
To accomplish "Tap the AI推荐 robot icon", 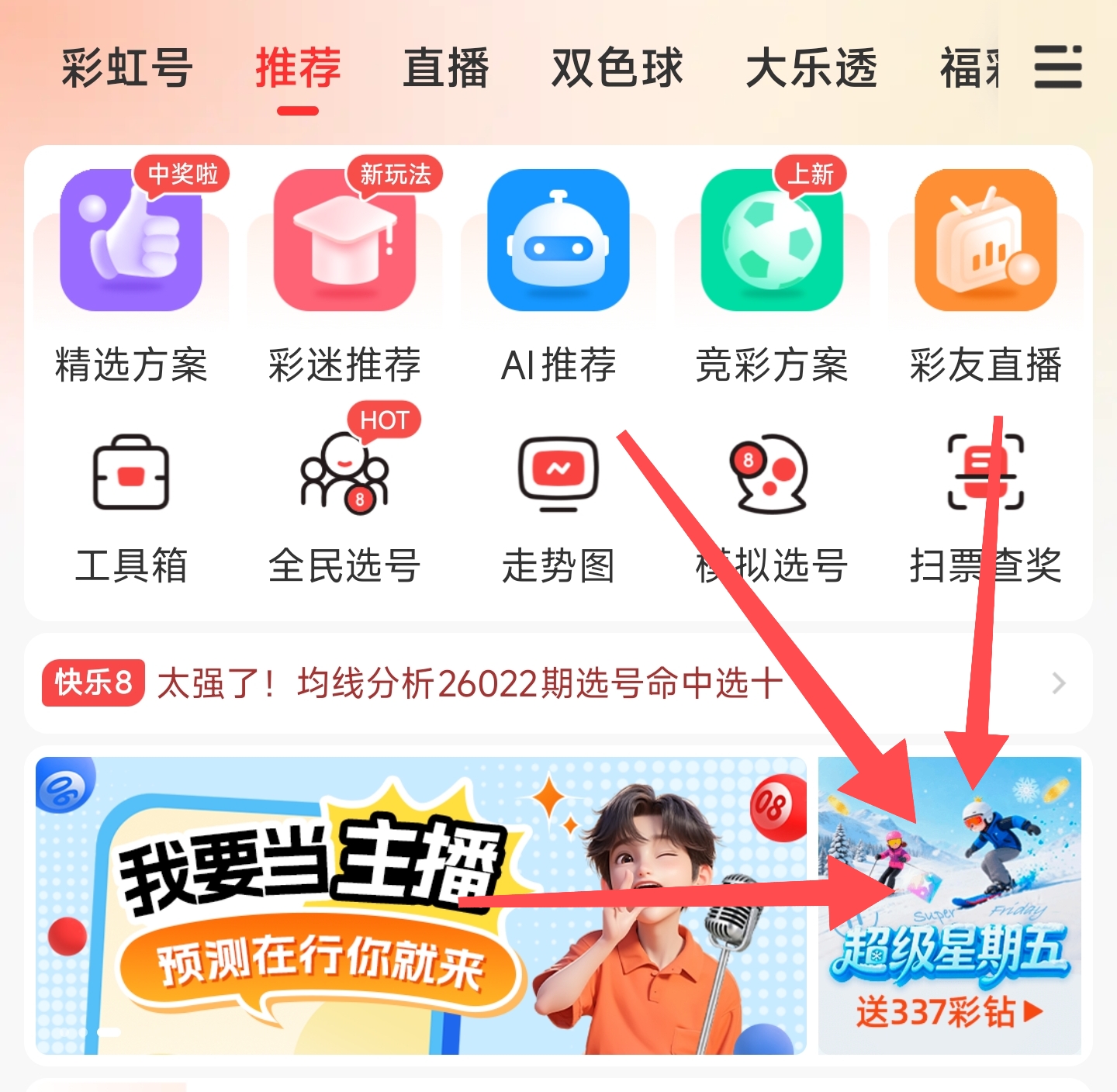I will click(x=558, y=242).
